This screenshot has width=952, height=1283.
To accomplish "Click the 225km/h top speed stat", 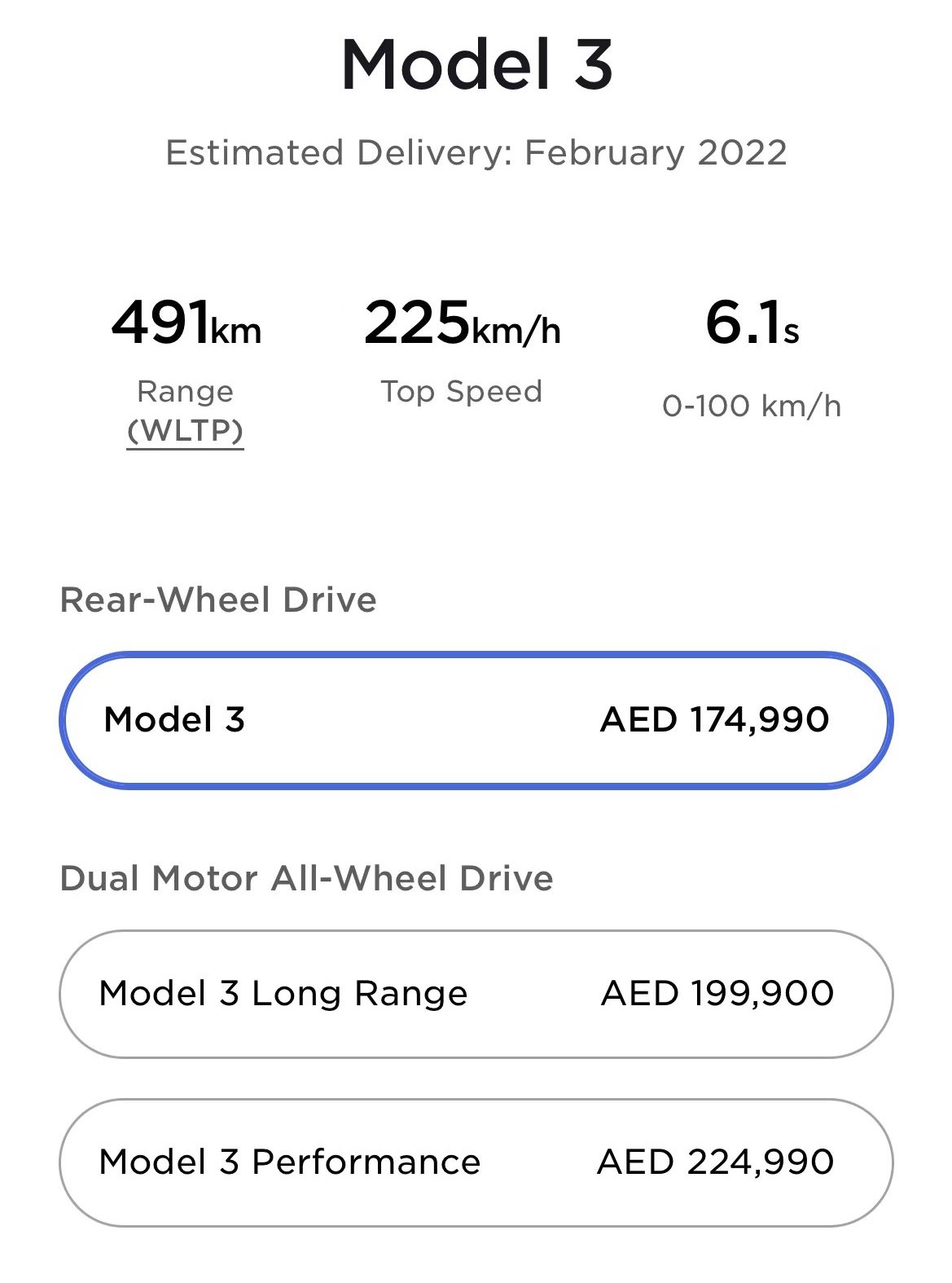I will point(462,324).
